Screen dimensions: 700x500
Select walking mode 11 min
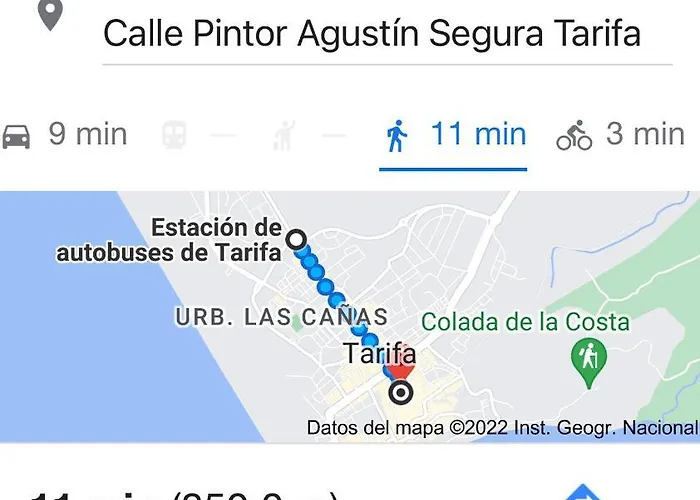[x=455, y=134]
